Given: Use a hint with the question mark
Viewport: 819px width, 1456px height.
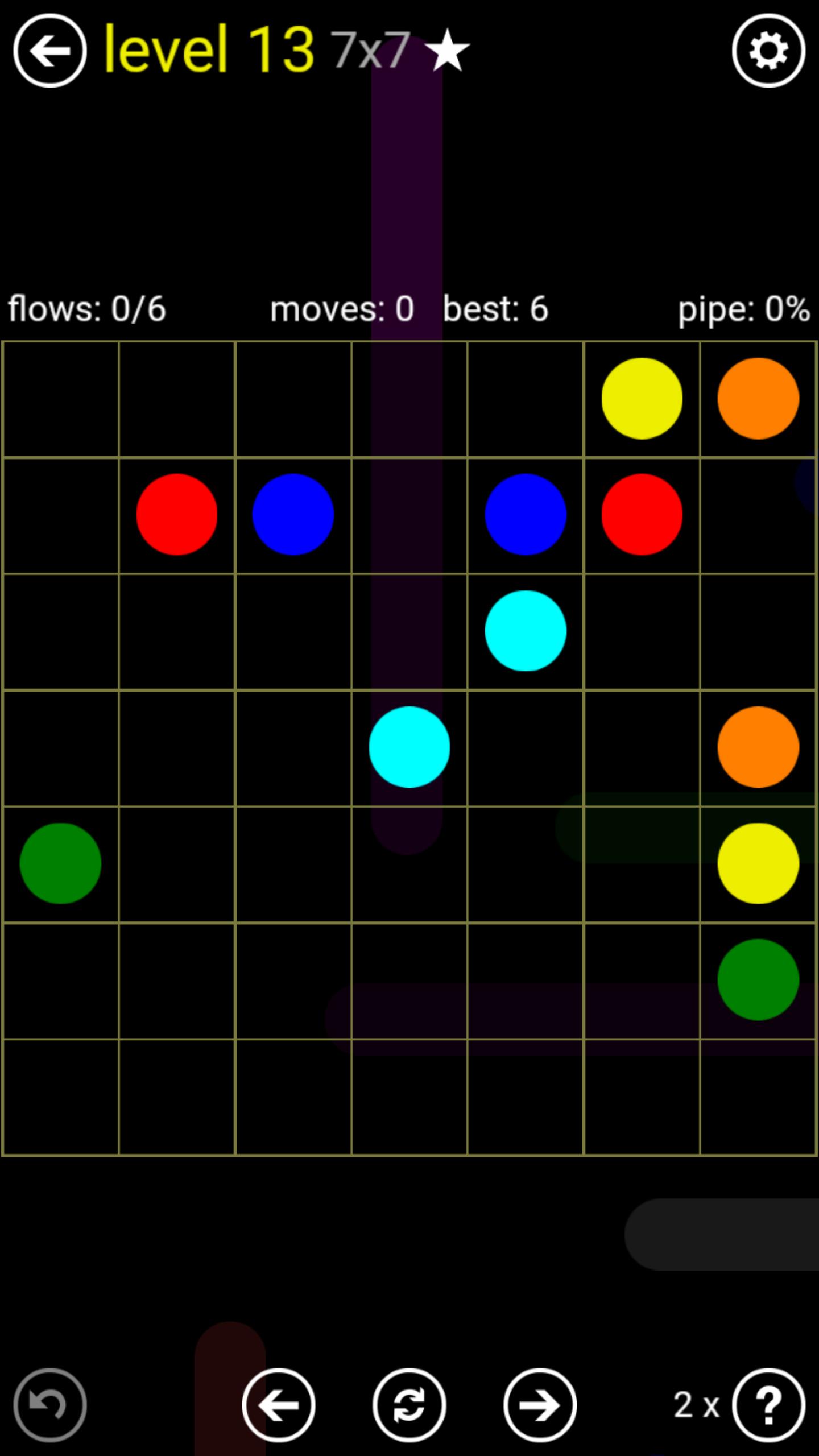Looking at the screenshot, I should click(768, 1405).
